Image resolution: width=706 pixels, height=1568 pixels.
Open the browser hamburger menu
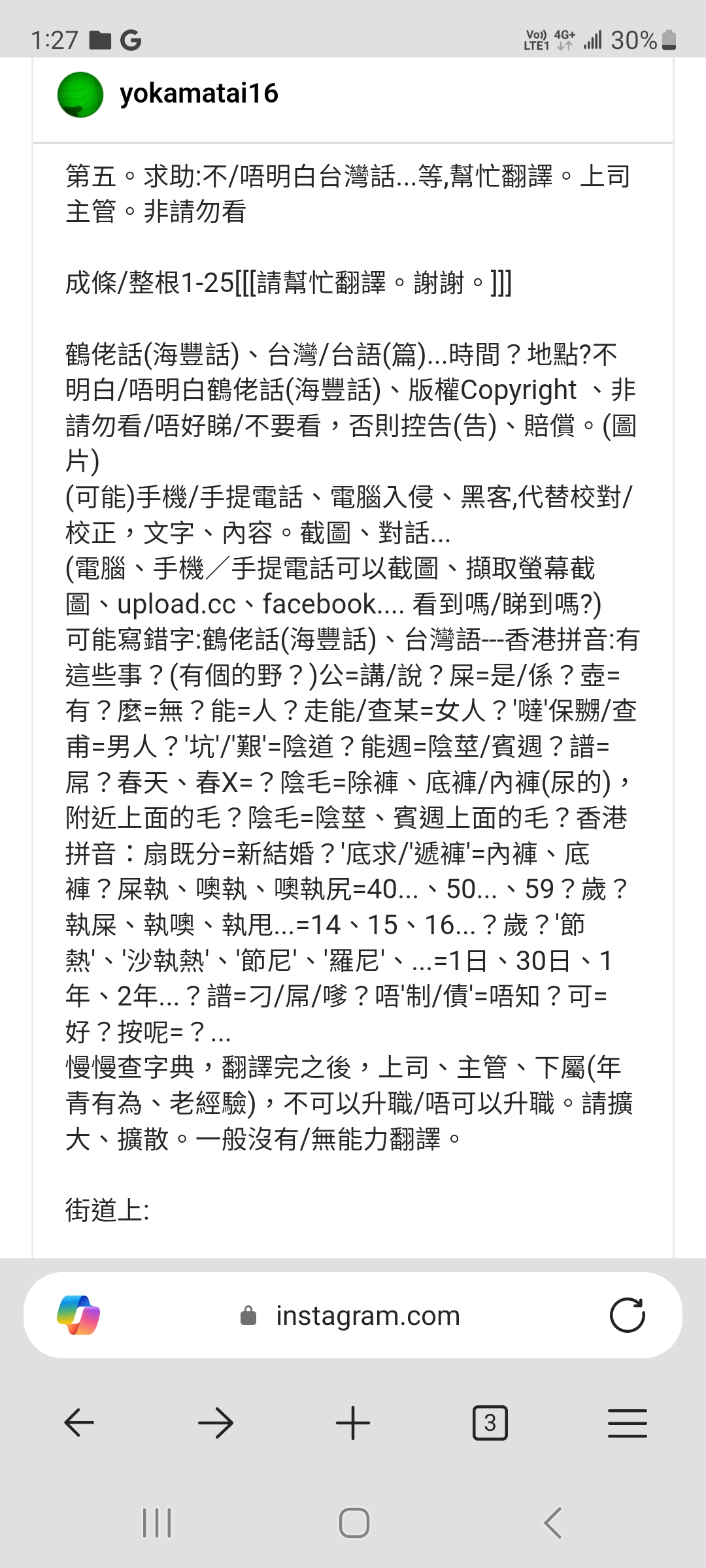tap(627, 1423)
